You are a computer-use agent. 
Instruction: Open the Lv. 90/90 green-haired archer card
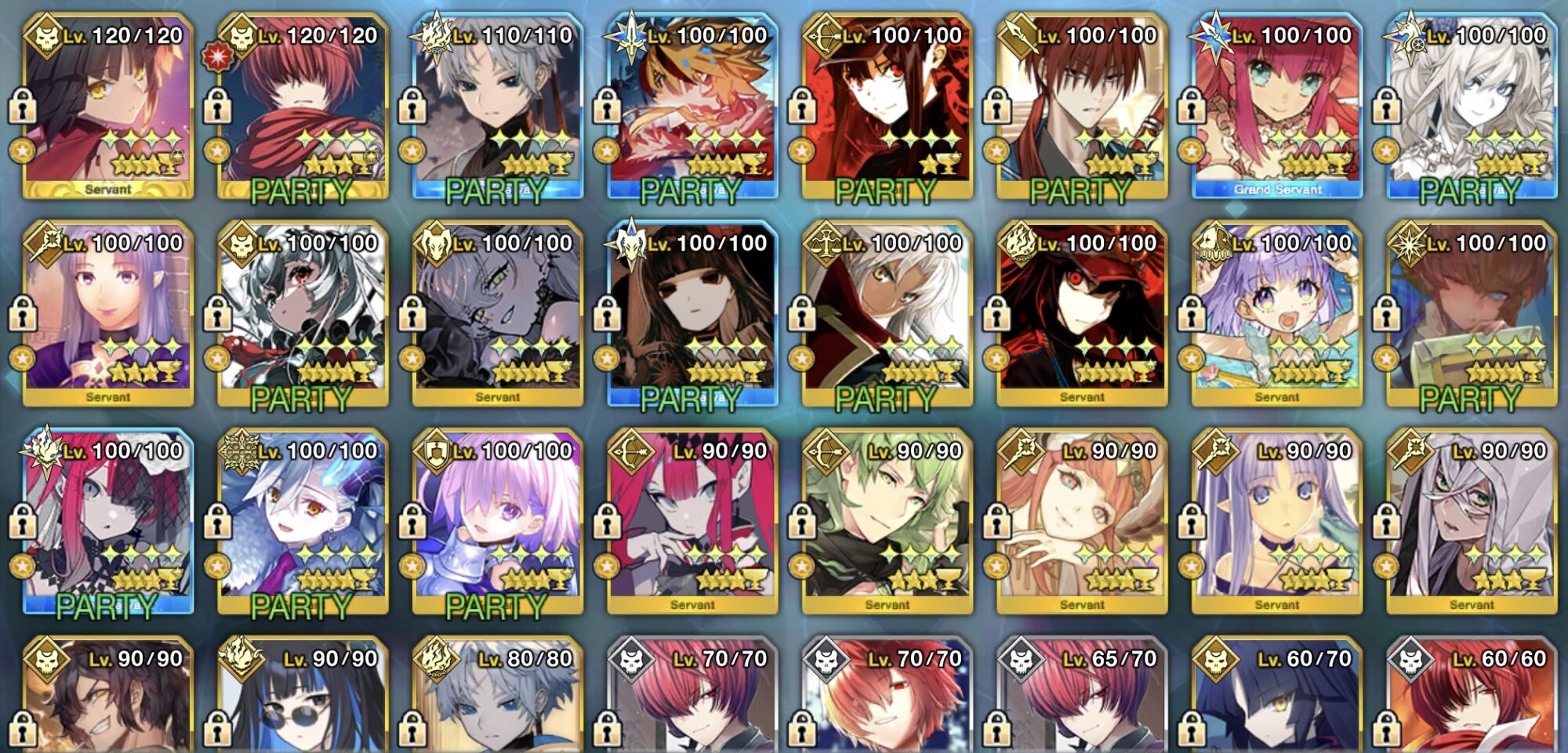coord(887,521)
